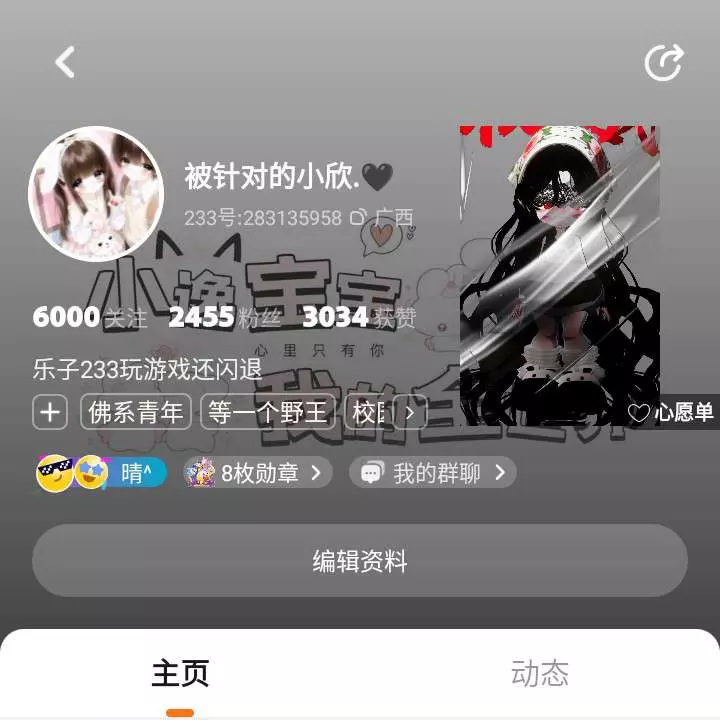Share this profile page
The height and width of the screenshot is (720, 720).
coord(663,63)
